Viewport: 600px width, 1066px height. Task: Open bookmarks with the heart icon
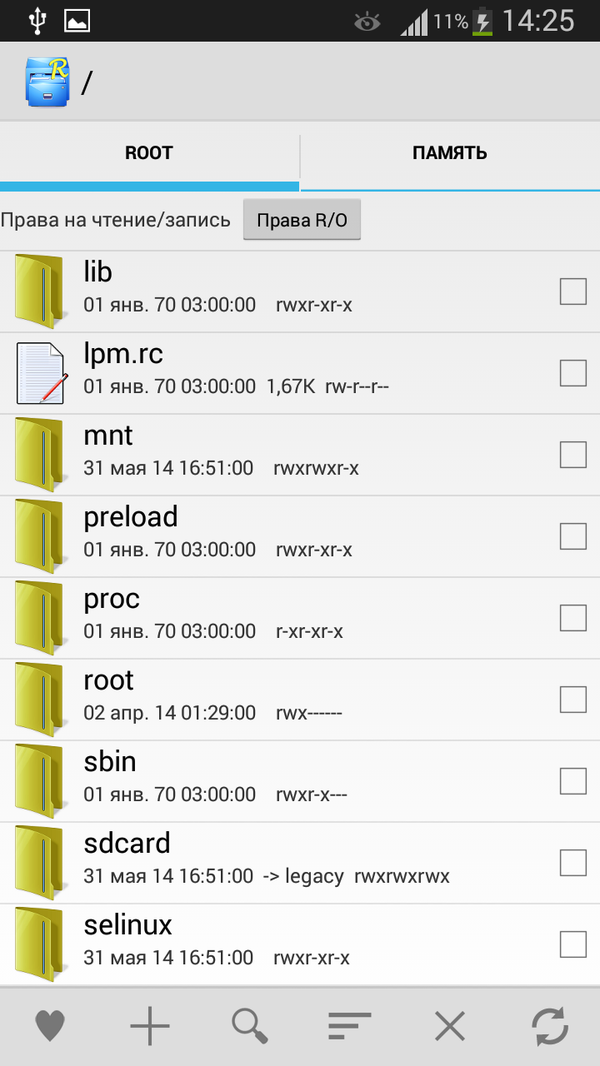(x=49, y=1025)
